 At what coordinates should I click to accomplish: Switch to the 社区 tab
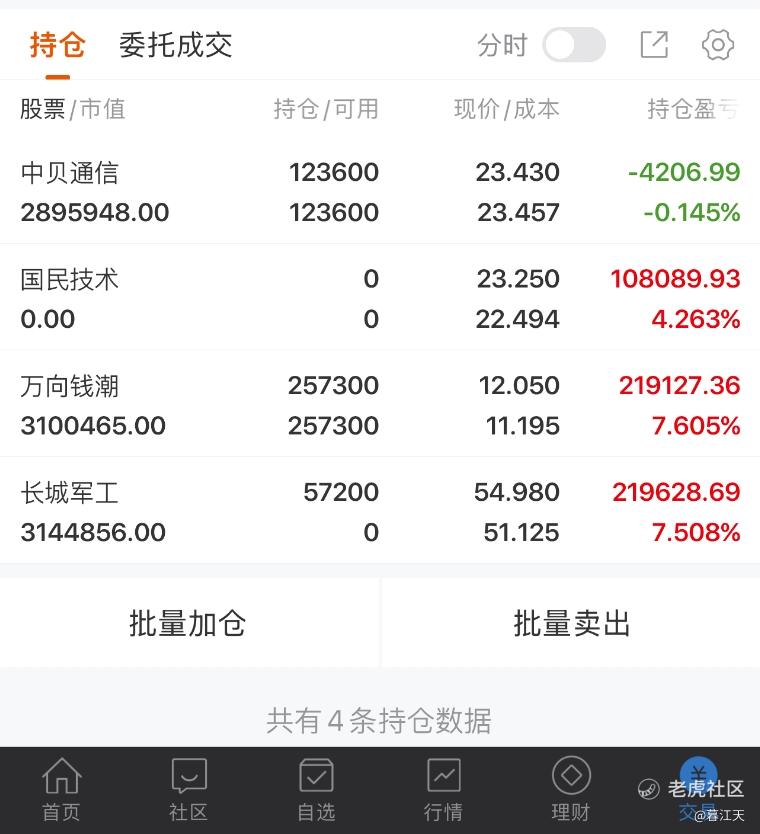pos(188,790)
